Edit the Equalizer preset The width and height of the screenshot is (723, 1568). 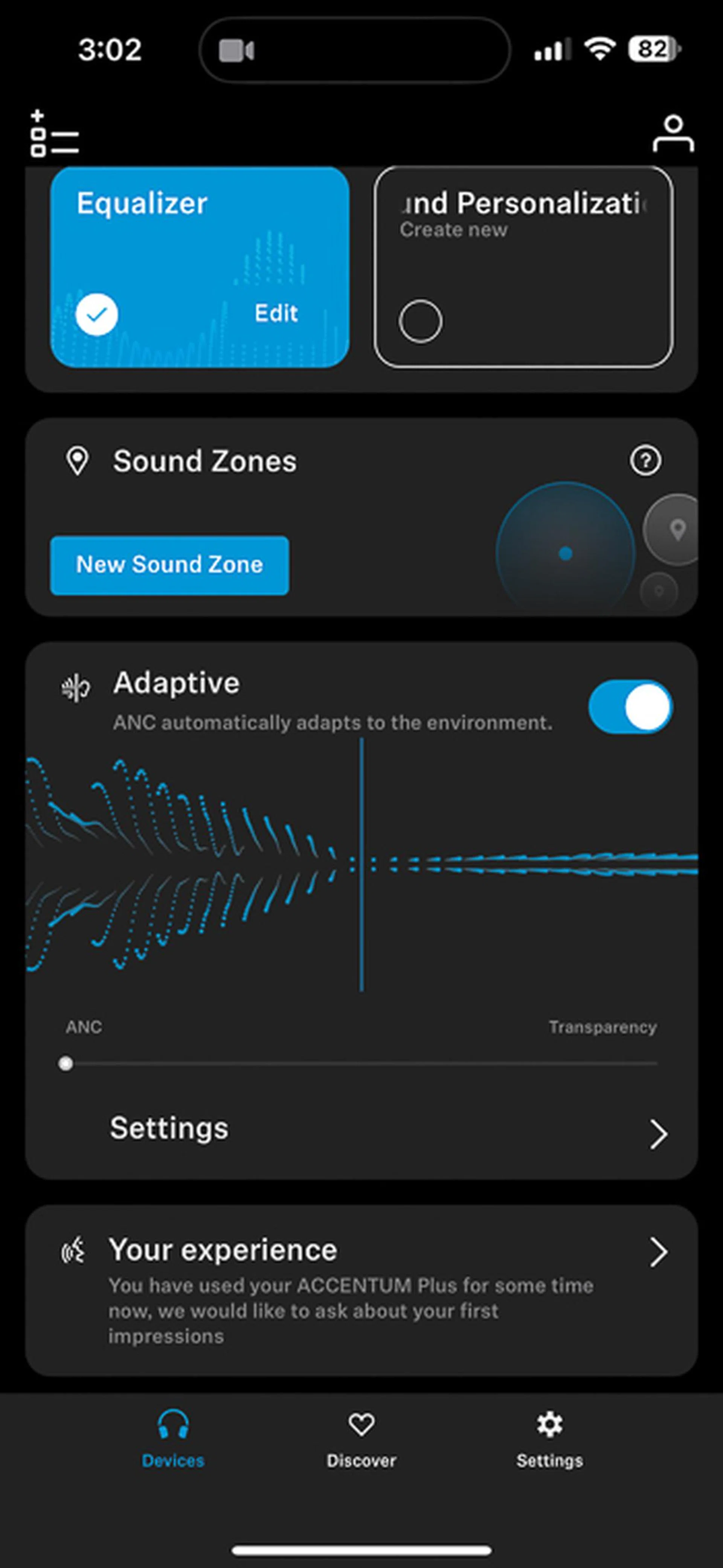276,313
